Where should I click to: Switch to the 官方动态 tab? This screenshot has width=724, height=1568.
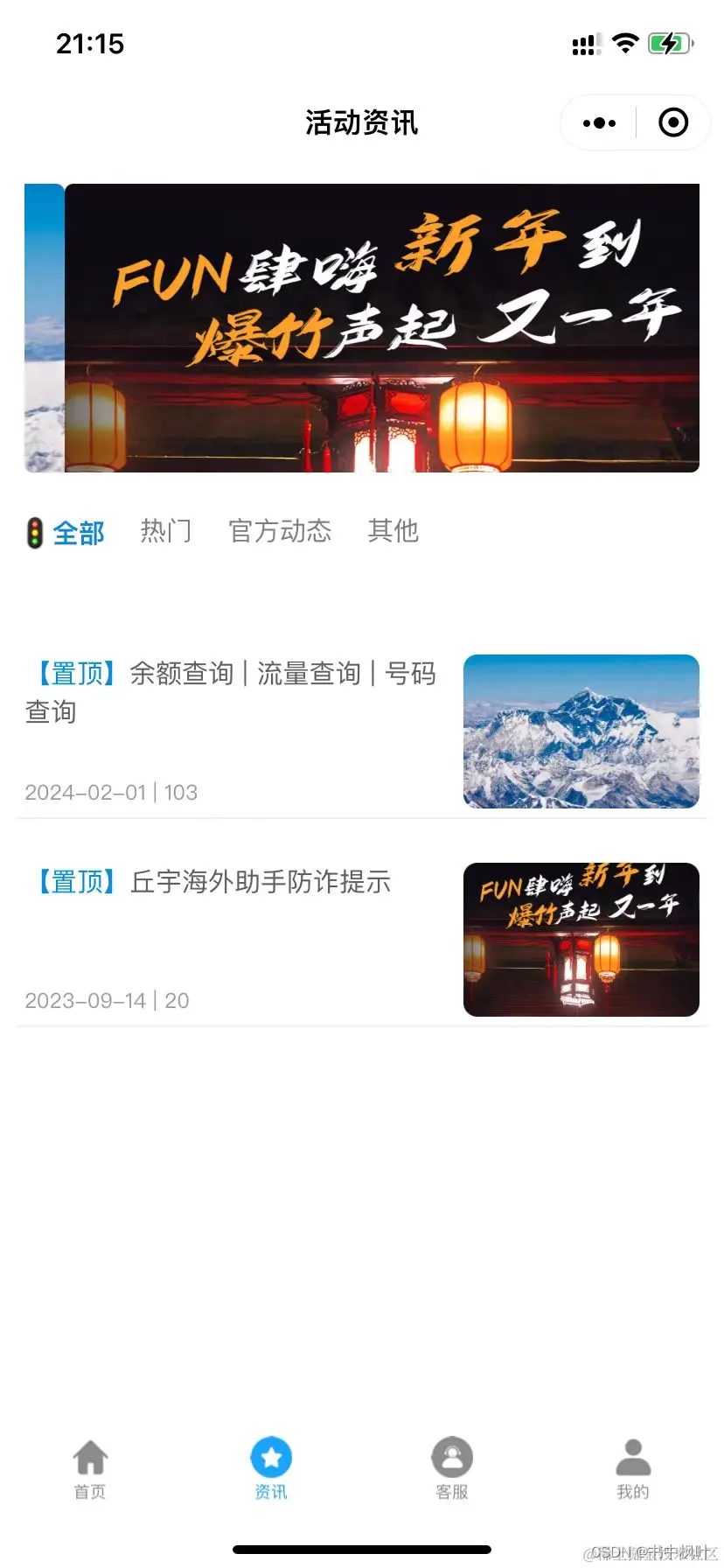pos(280,531)
